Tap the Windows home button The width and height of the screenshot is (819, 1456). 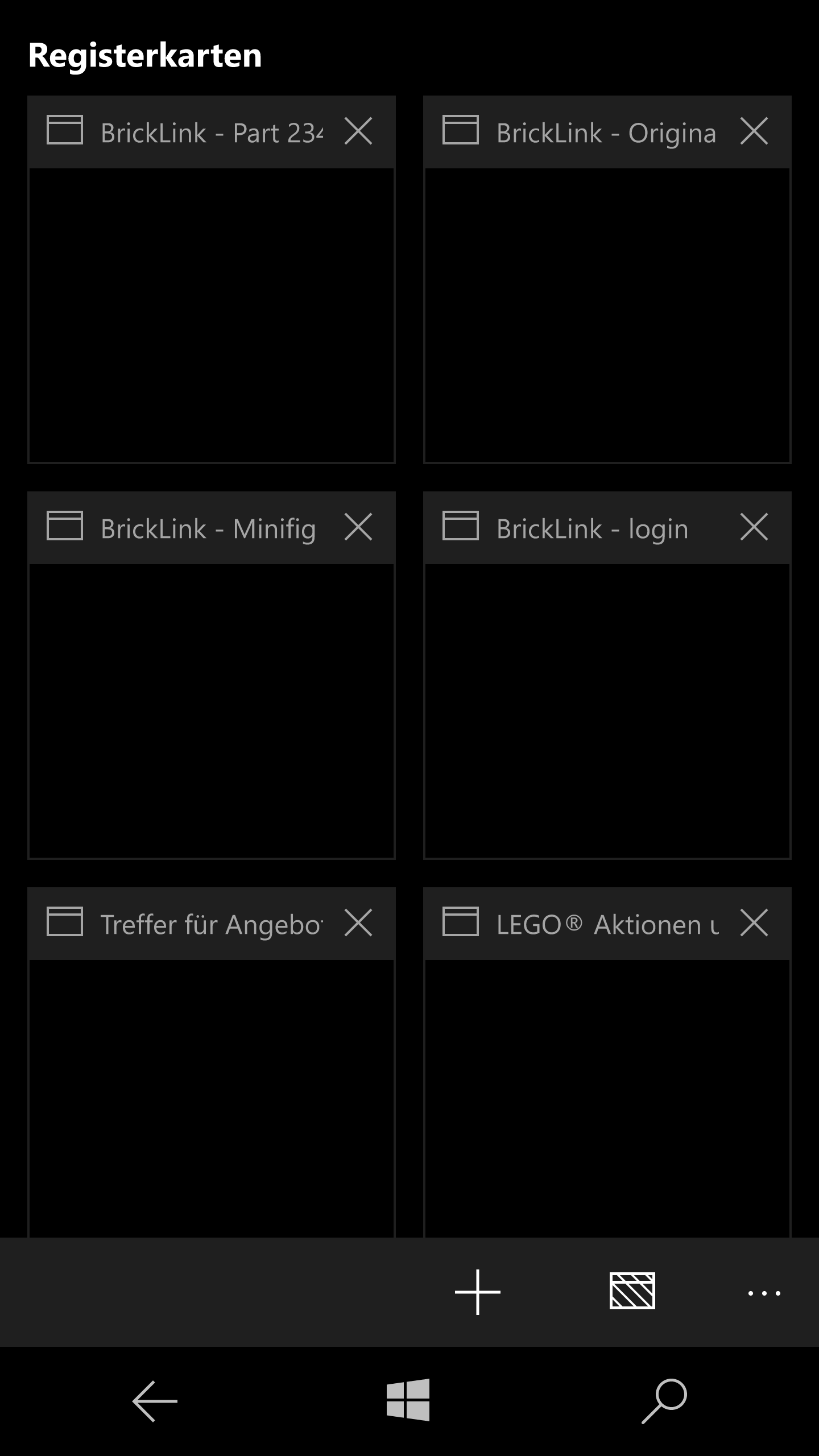(408, 1400)
